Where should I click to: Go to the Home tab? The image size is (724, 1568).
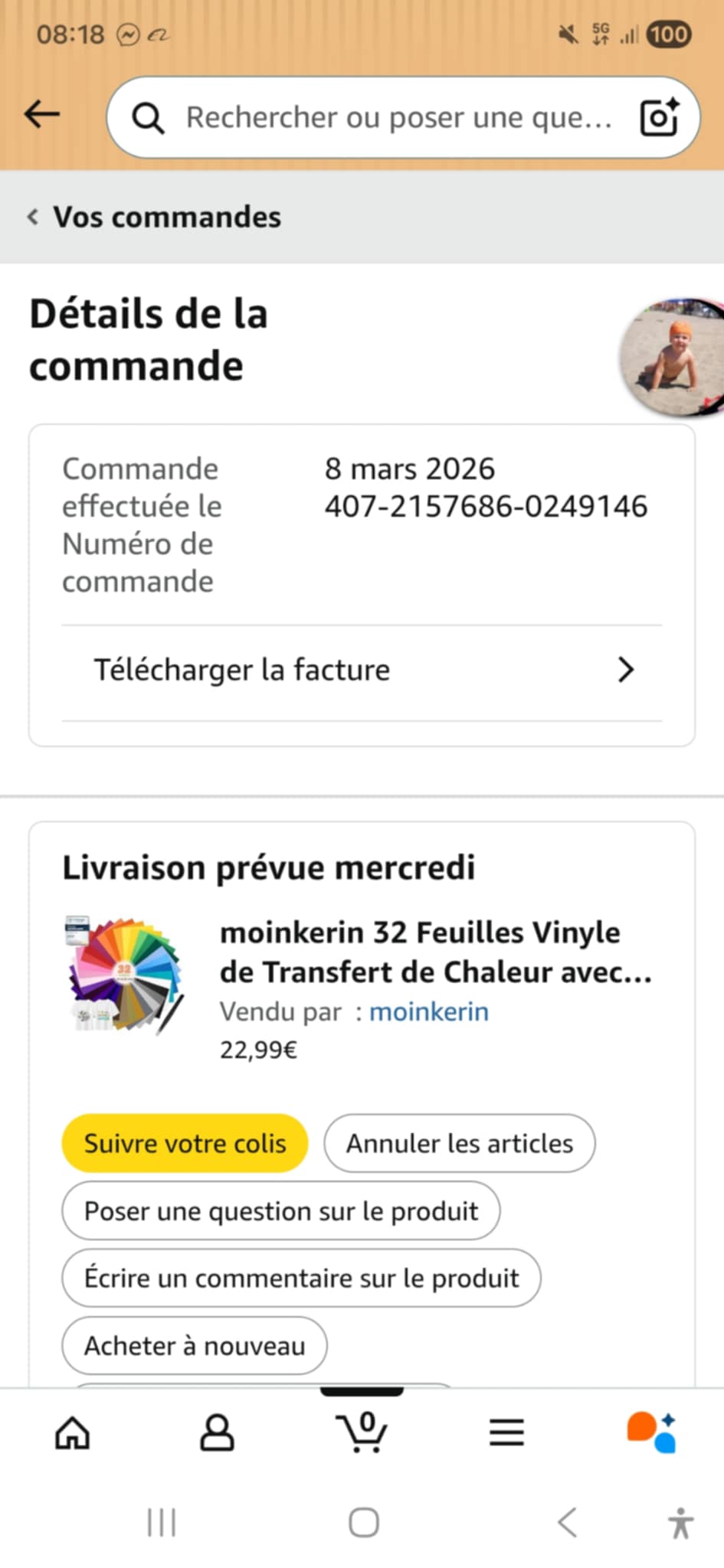(x=73, y=1432)
